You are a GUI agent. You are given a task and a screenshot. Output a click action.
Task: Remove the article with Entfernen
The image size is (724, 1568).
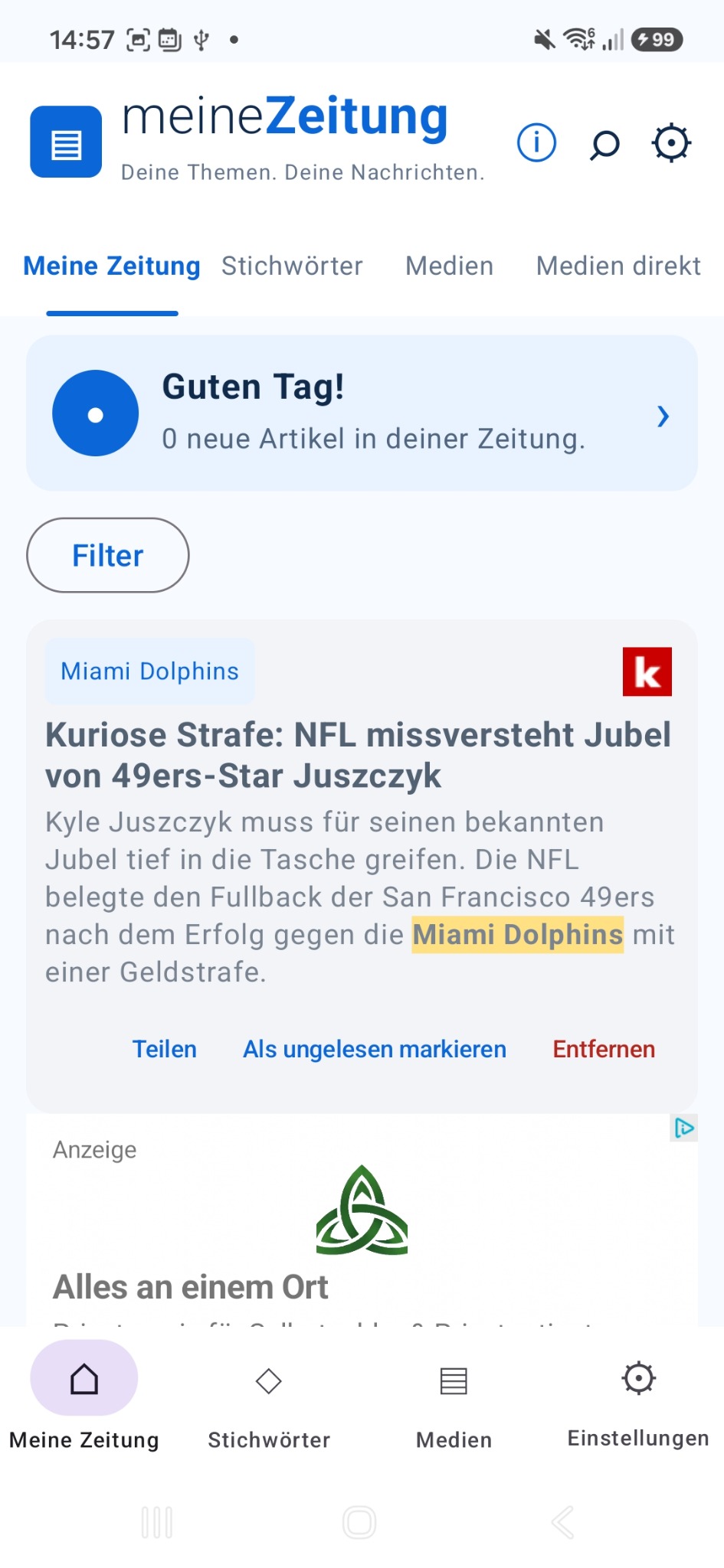point(604,1049)
